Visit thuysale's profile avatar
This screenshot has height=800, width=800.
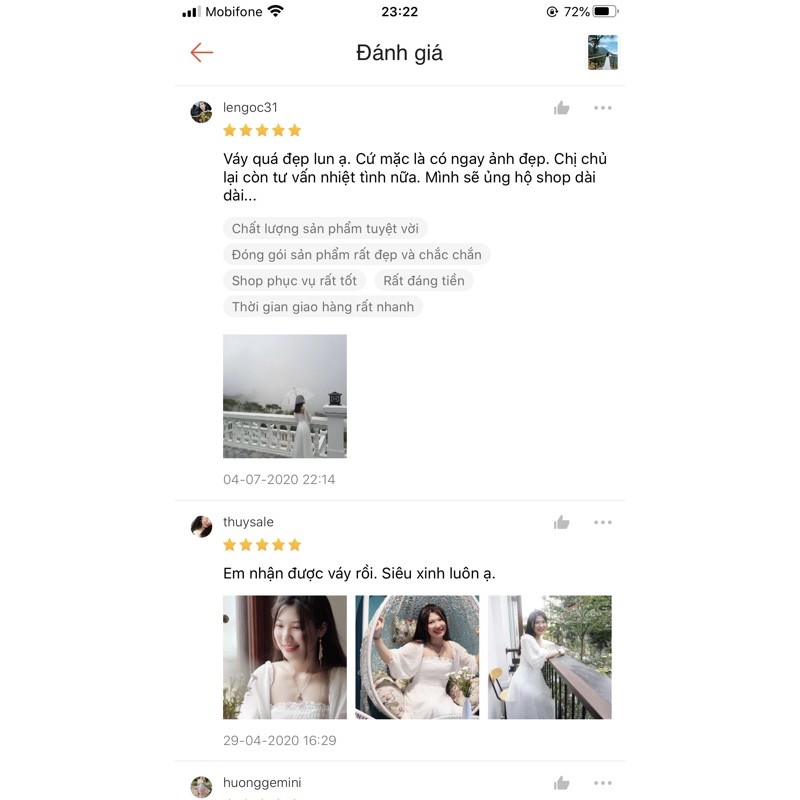201,526
